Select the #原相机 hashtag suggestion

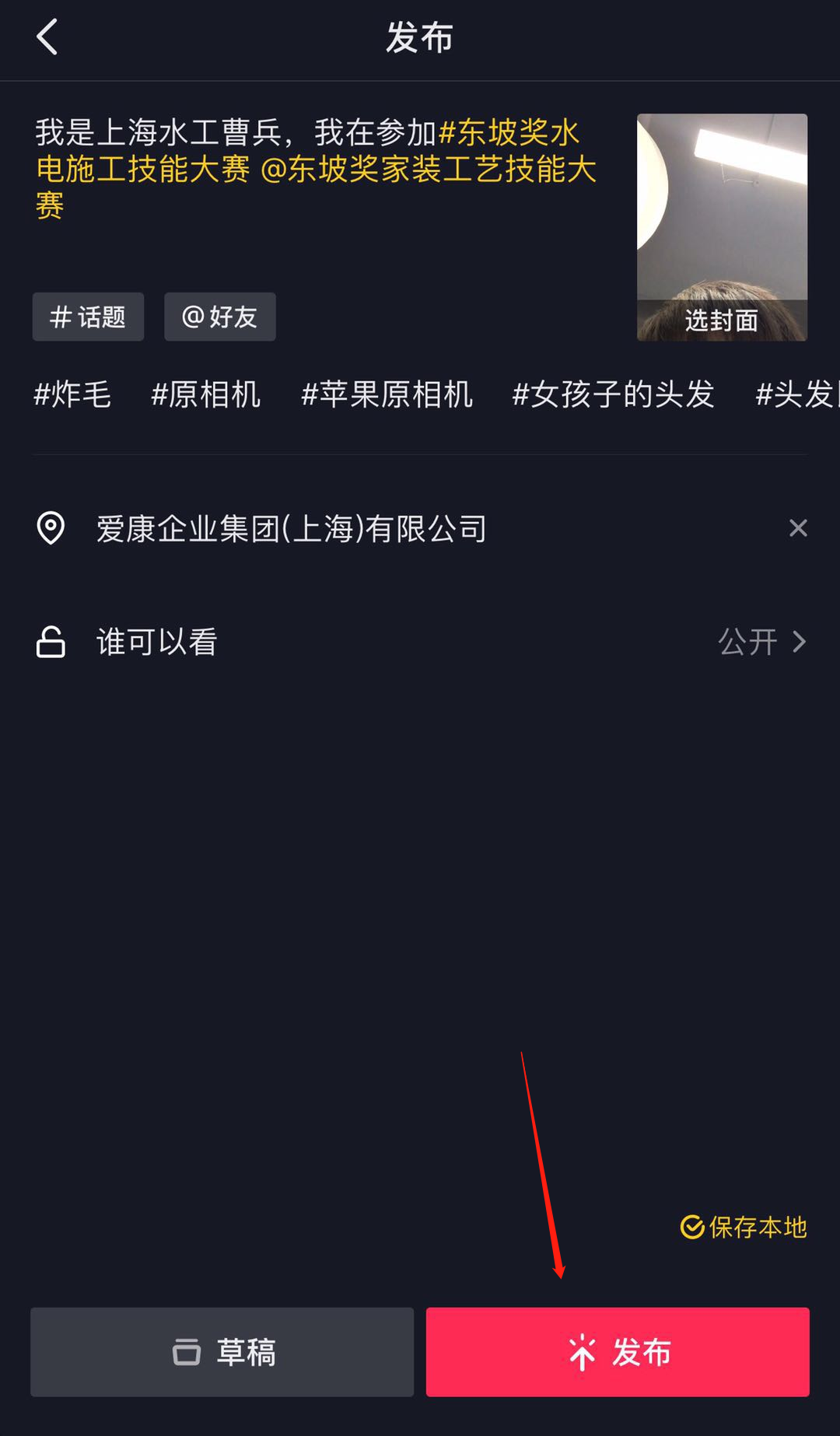coord(205,394)
